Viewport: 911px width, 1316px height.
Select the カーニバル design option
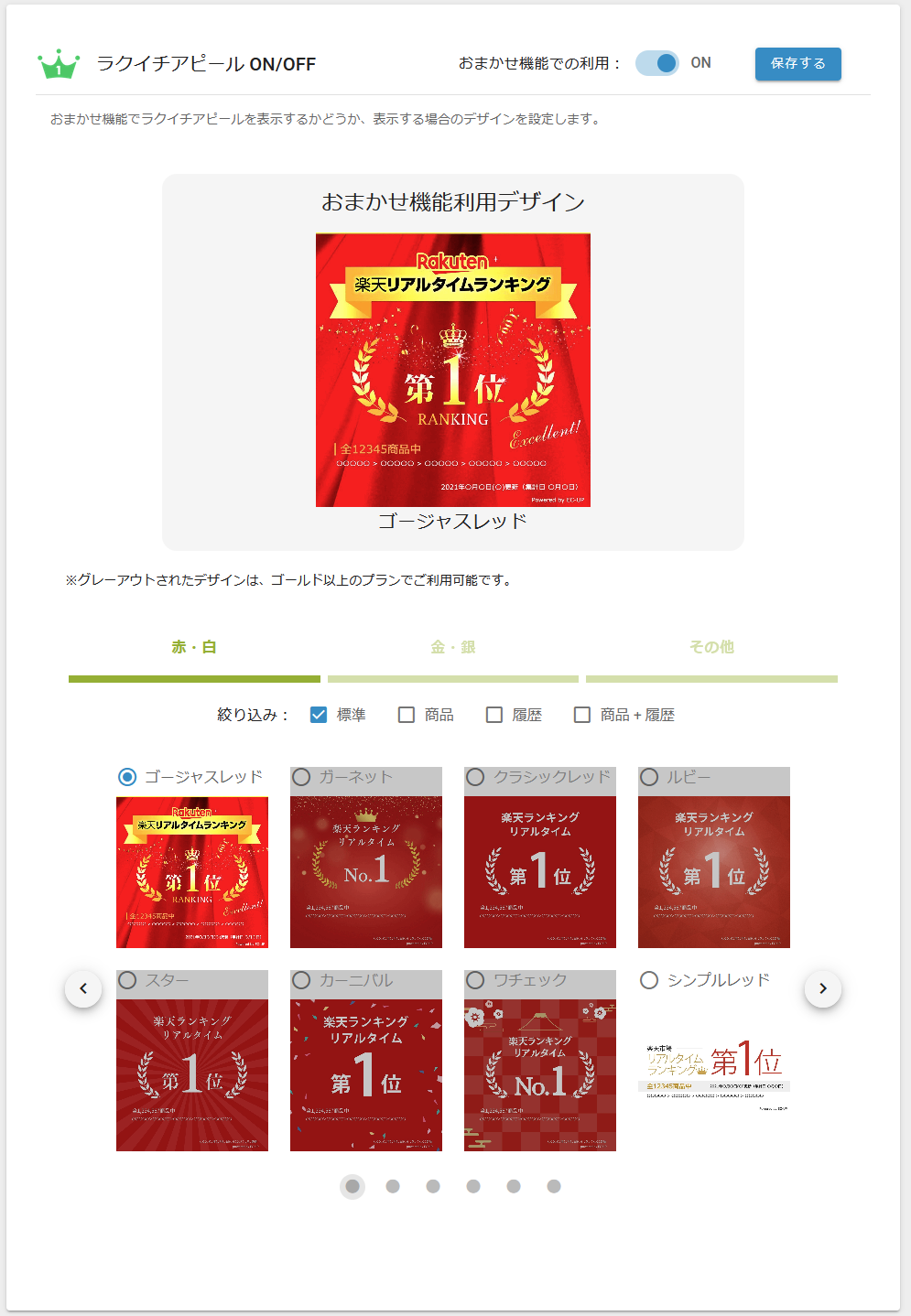(x=301, y=980)
